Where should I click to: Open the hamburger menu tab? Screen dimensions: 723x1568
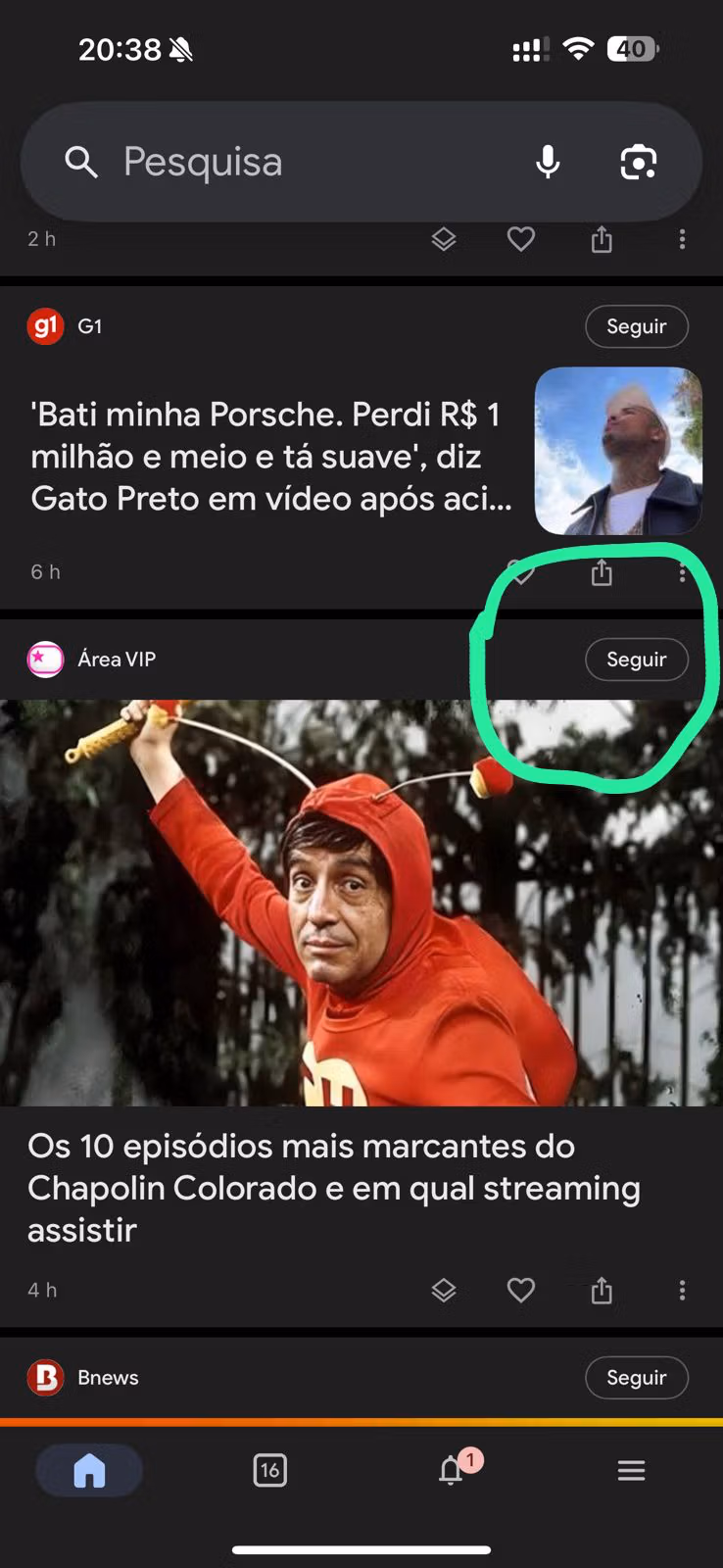point(631,1470)
